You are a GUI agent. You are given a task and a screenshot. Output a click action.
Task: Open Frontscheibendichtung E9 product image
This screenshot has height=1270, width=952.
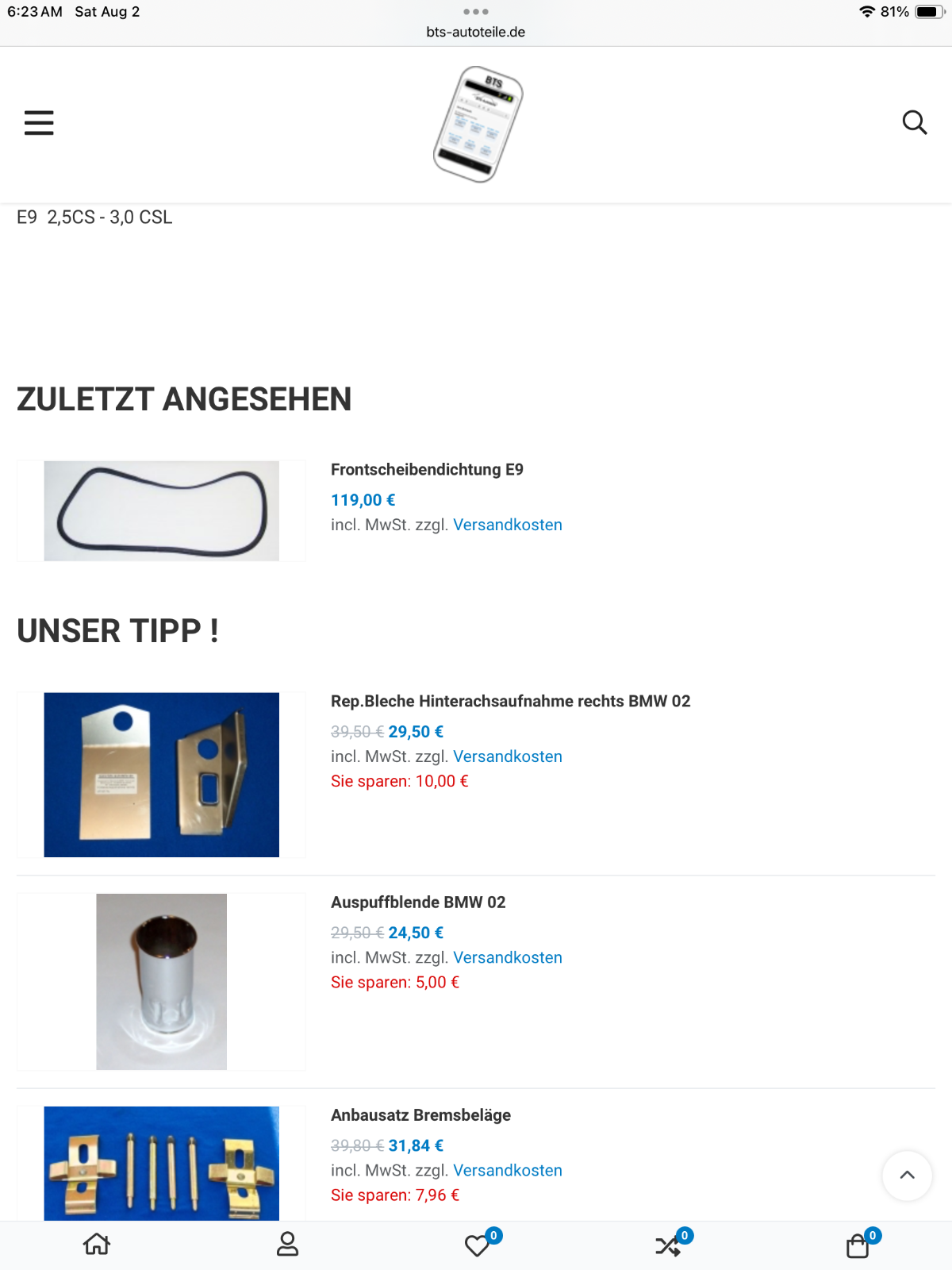pos(161,511)
